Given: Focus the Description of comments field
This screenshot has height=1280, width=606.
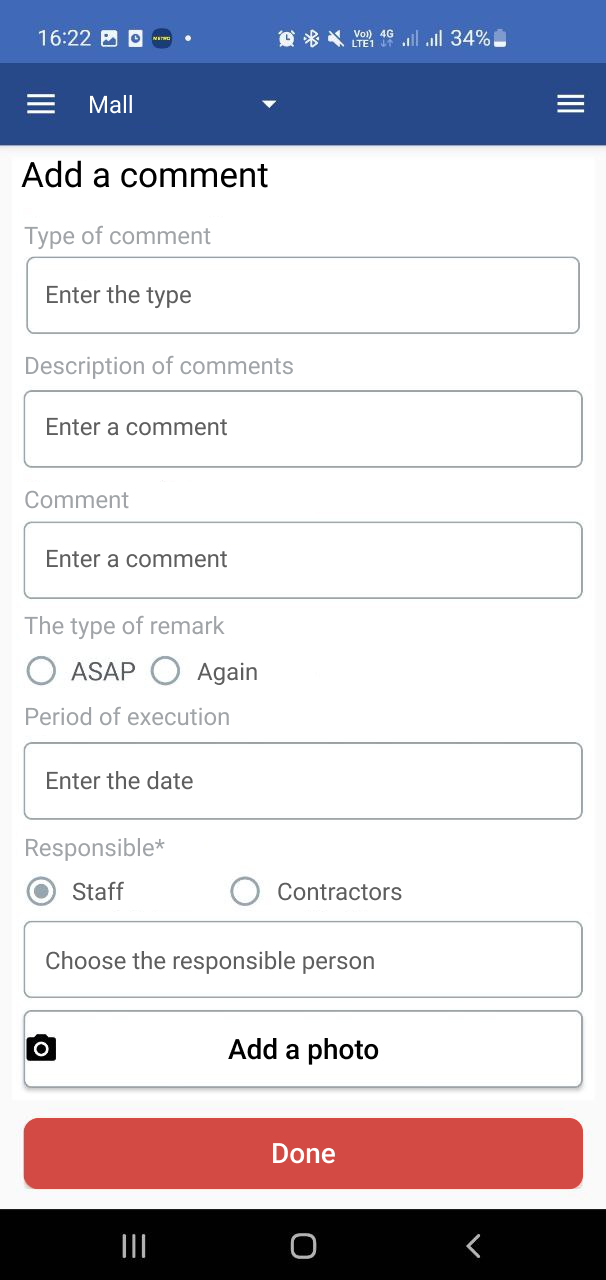Looking at the screenshot, I should click(x=303, y=428).
